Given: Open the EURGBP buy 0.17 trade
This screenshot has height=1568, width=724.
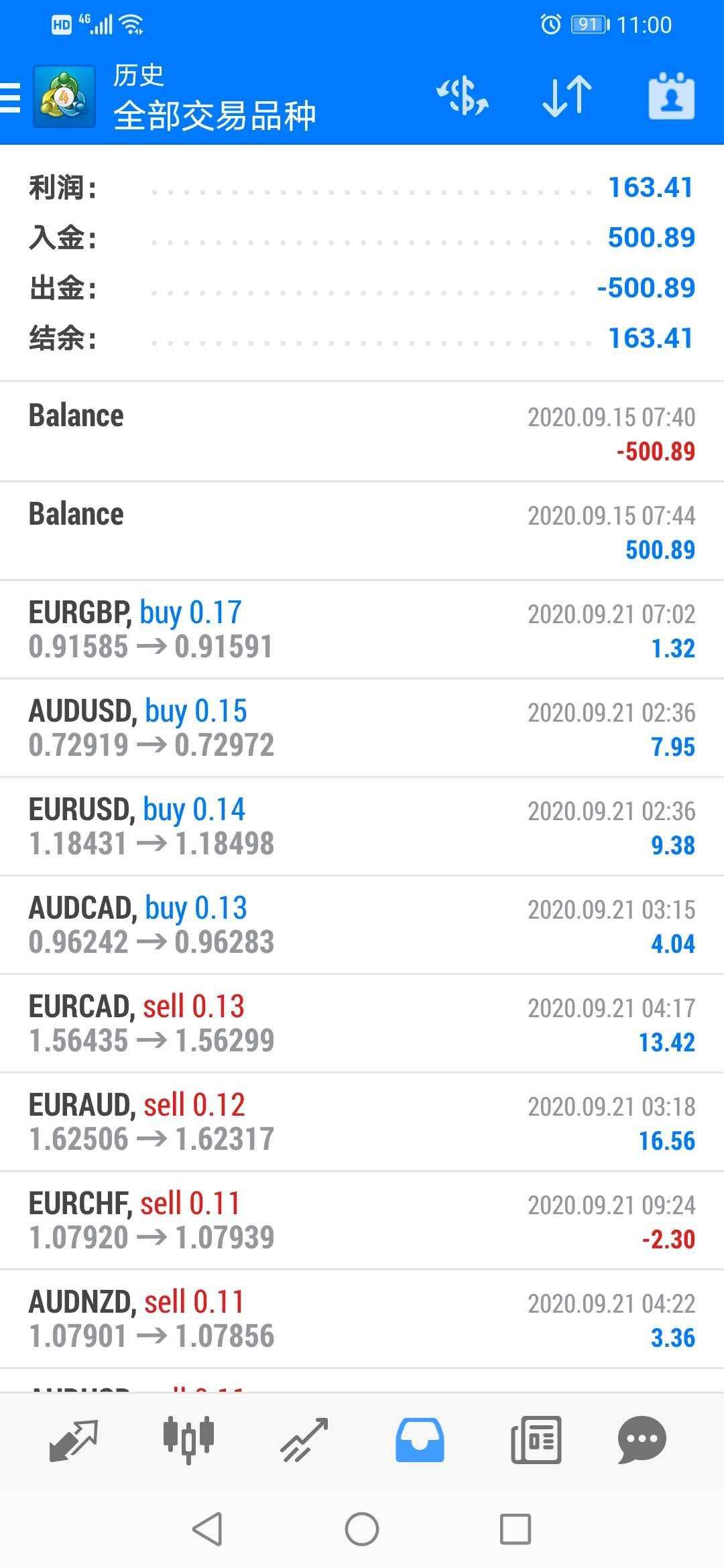Looking at the screenshot, I should point(362,629).
